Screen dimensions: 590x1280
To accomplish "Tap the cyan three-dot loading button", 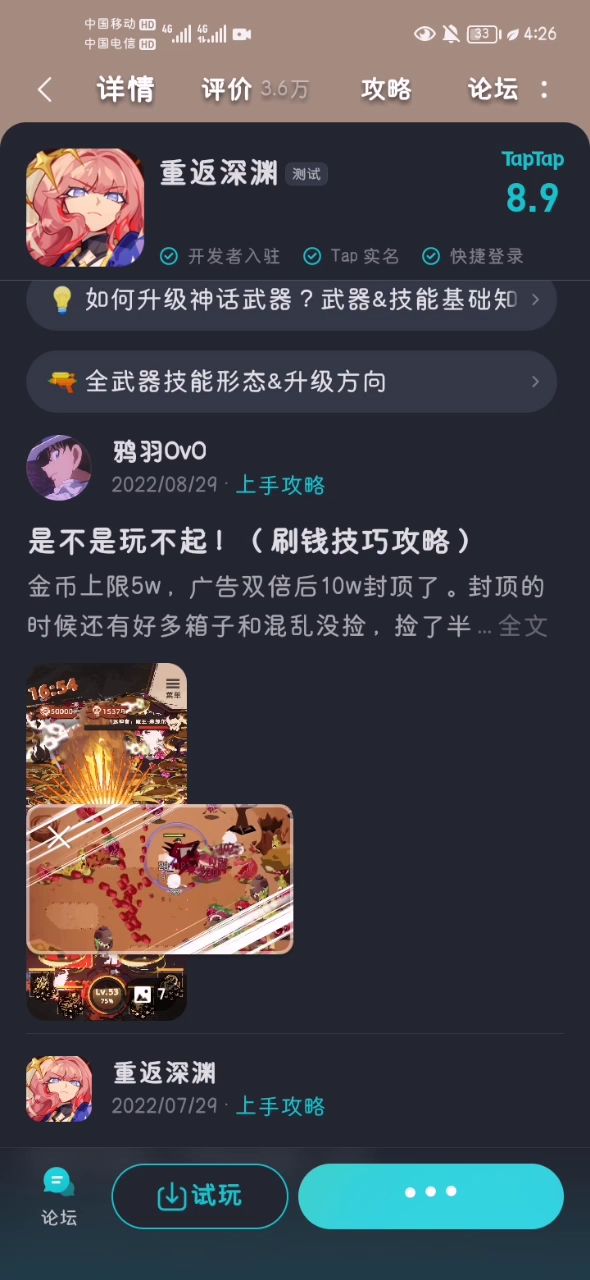I will point(431,1196).
